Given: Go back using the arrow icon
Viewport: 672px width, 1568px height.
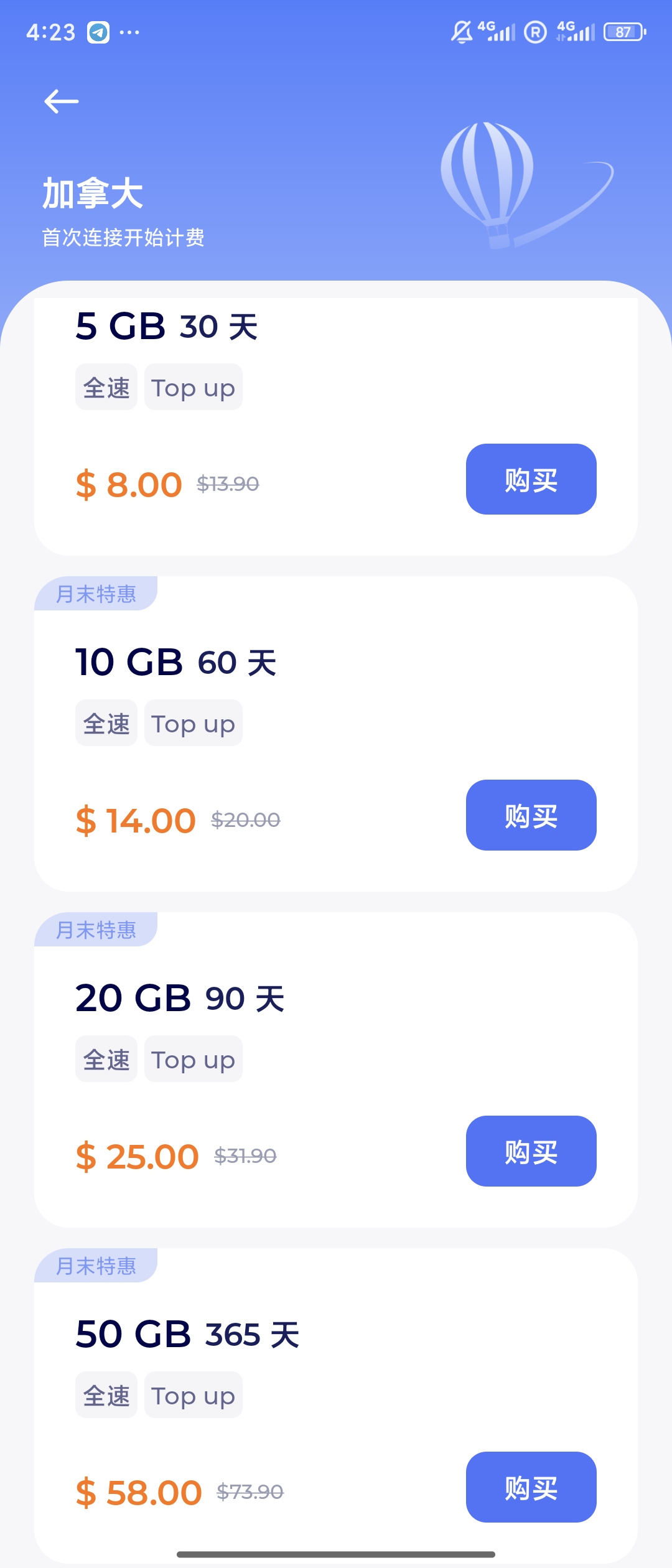Looking at the screenshot, I should 61,101.
